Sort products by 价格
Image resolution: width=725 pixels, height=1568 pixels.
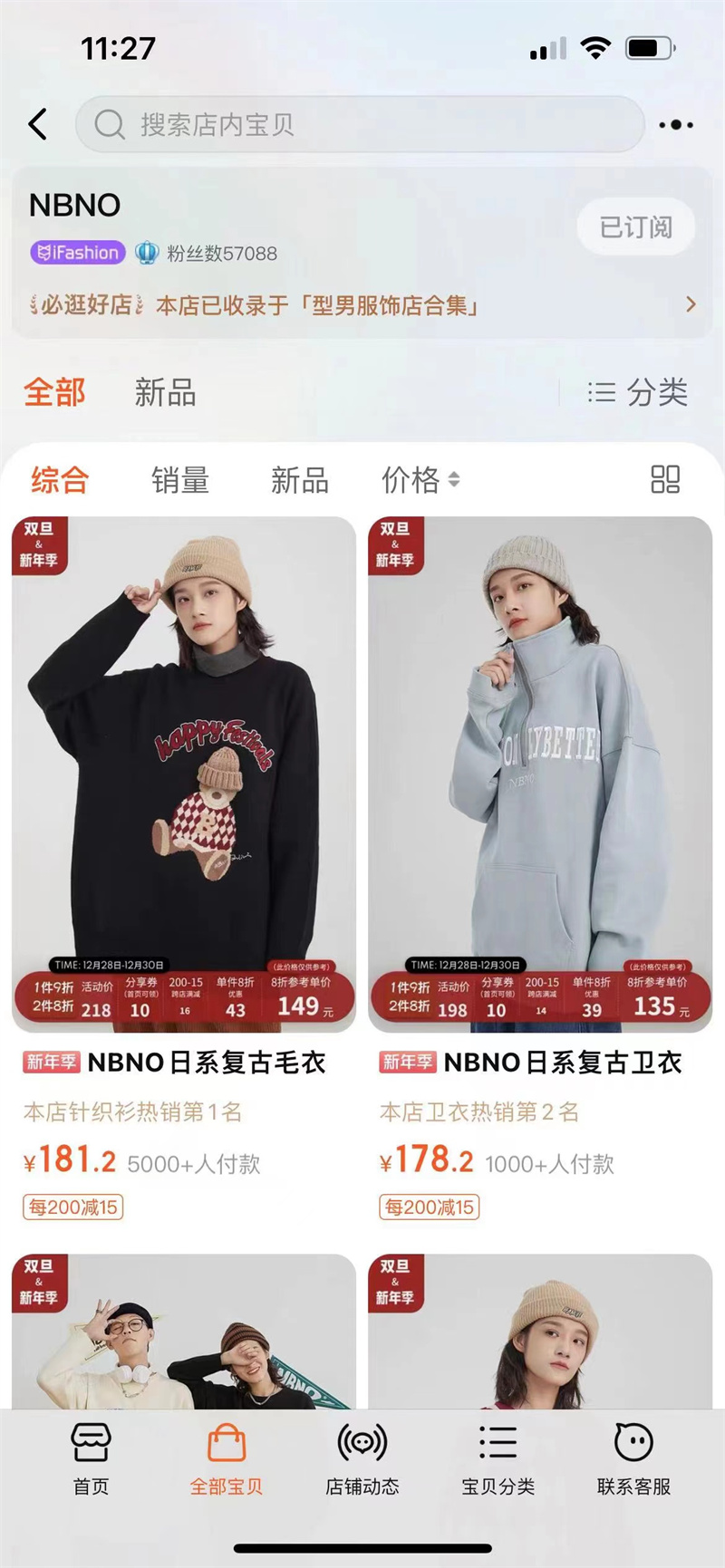coord(420,480)
